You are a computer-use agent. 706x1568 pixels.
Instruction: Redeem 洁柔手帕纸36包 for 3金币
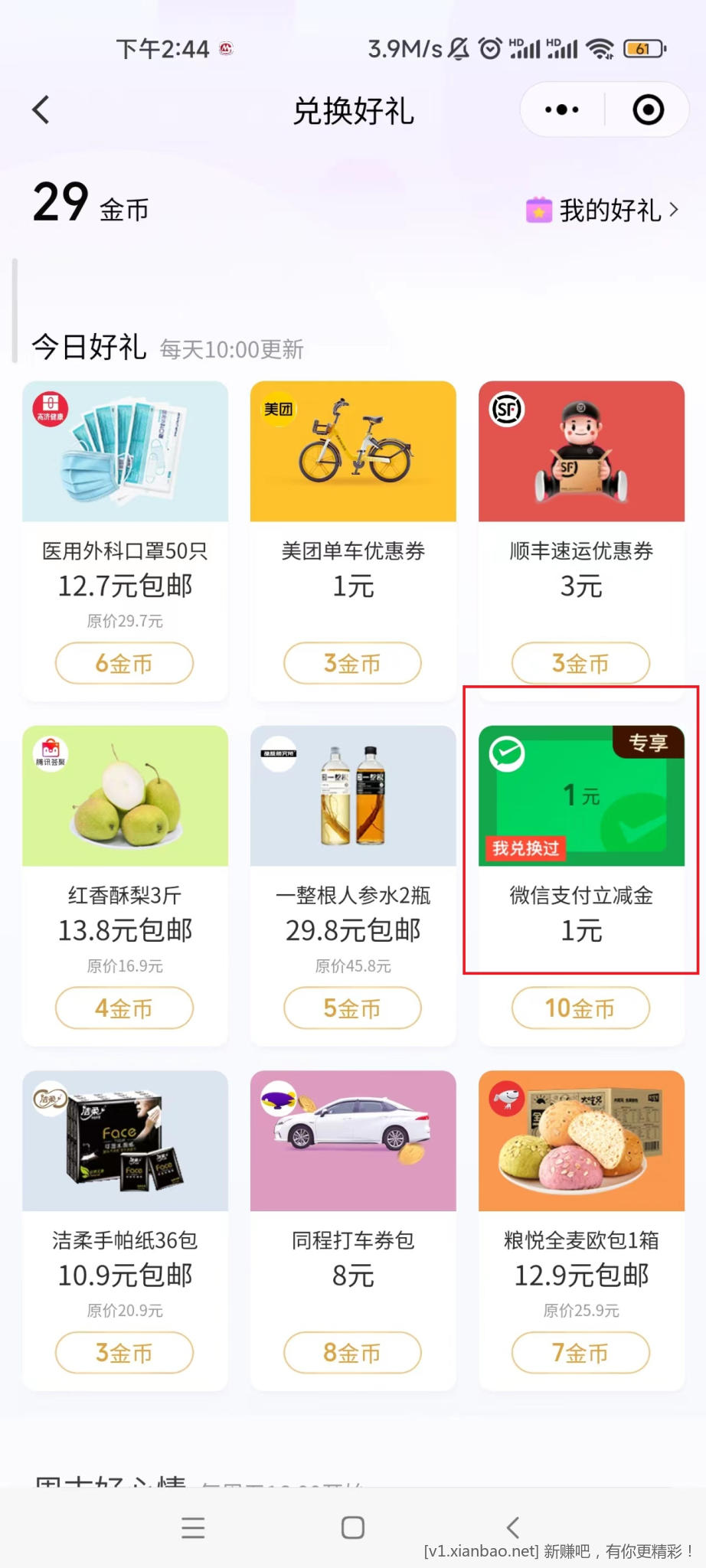[124, 1352]
